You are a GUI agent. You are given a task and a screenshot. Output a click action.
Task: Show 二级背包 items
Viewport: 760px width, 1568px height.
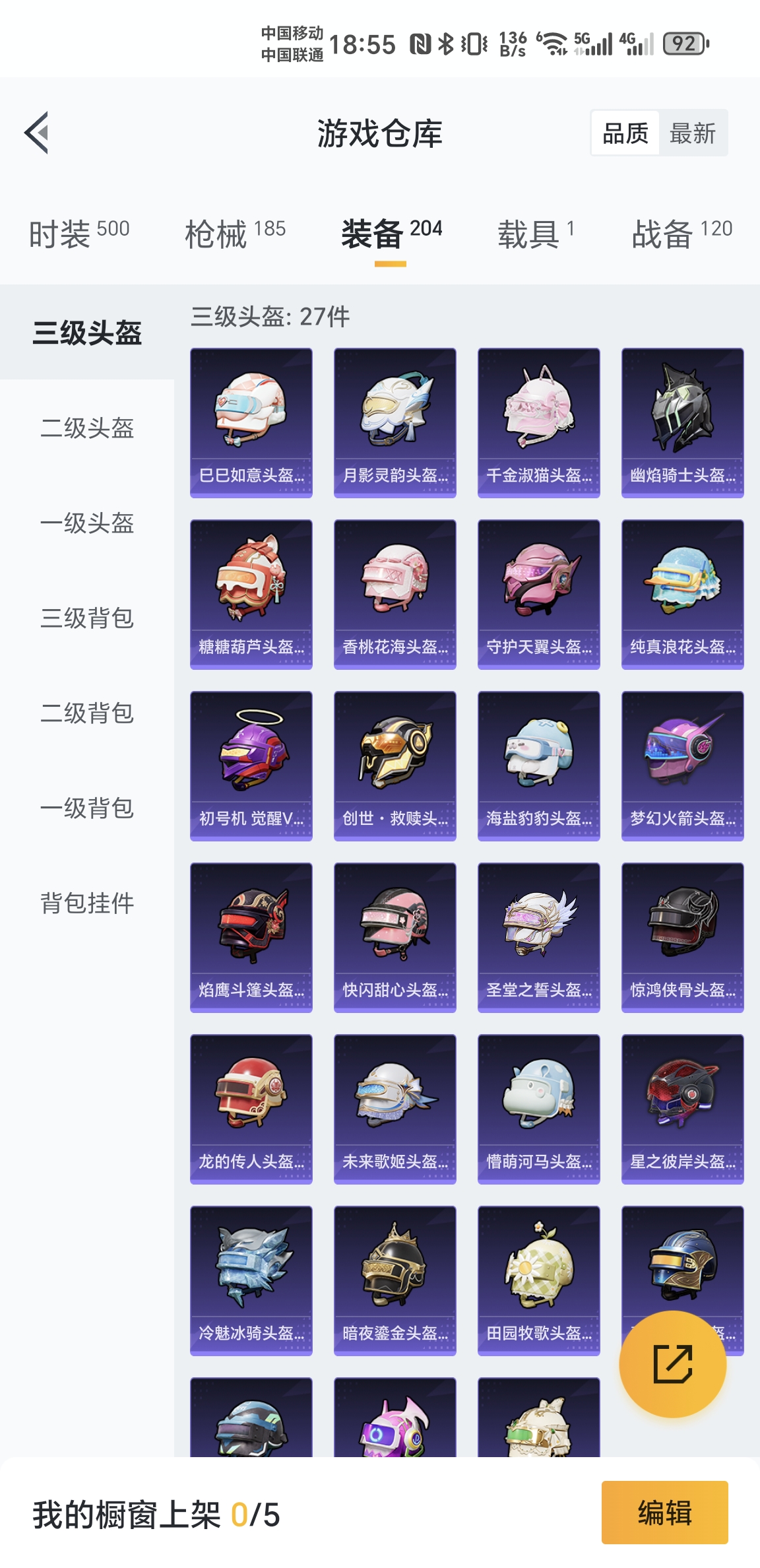pos(87,713)
